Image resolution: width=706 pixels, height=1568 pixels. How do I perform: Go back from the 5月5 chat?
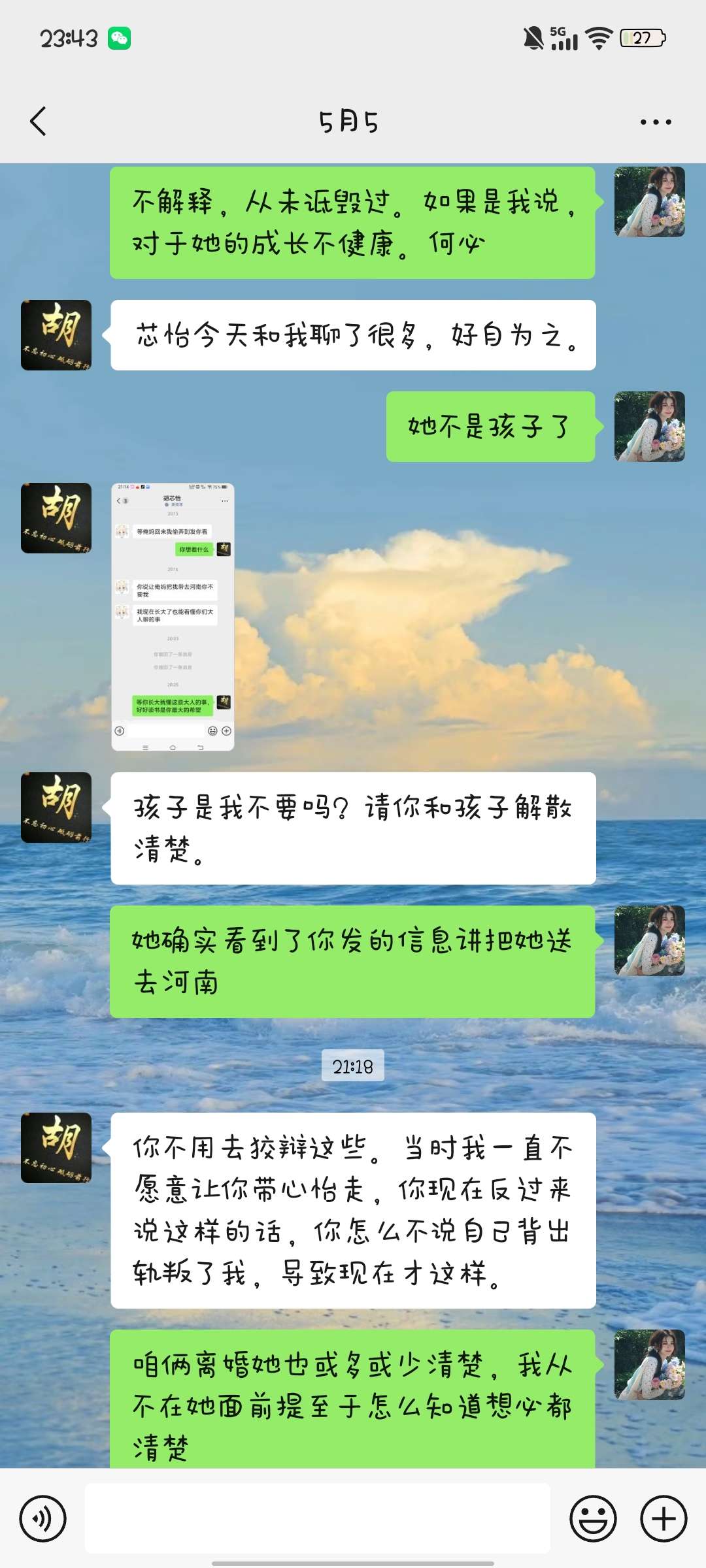pyautogui.click(x=39, y=122)
